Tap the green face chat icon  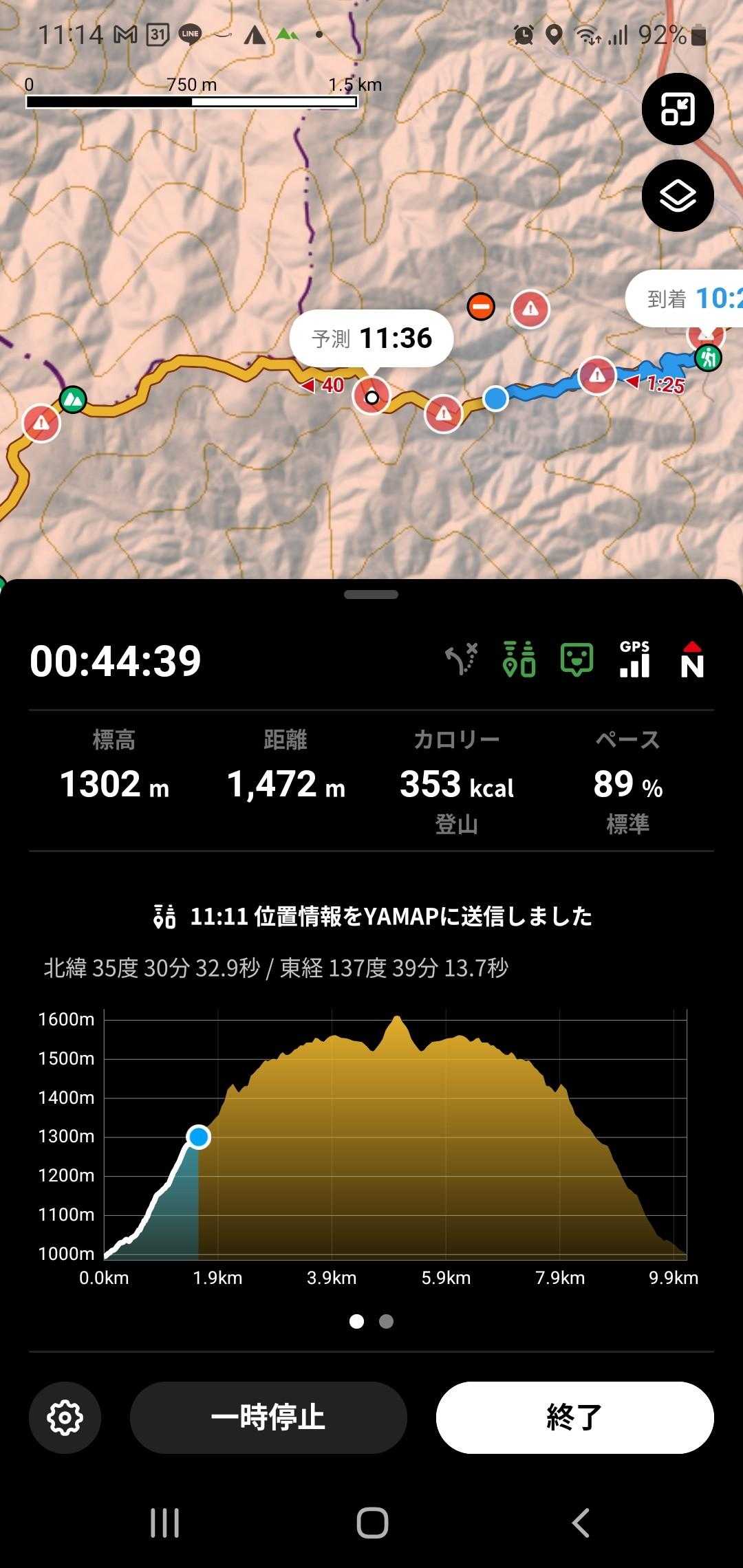tap(577, 660)
